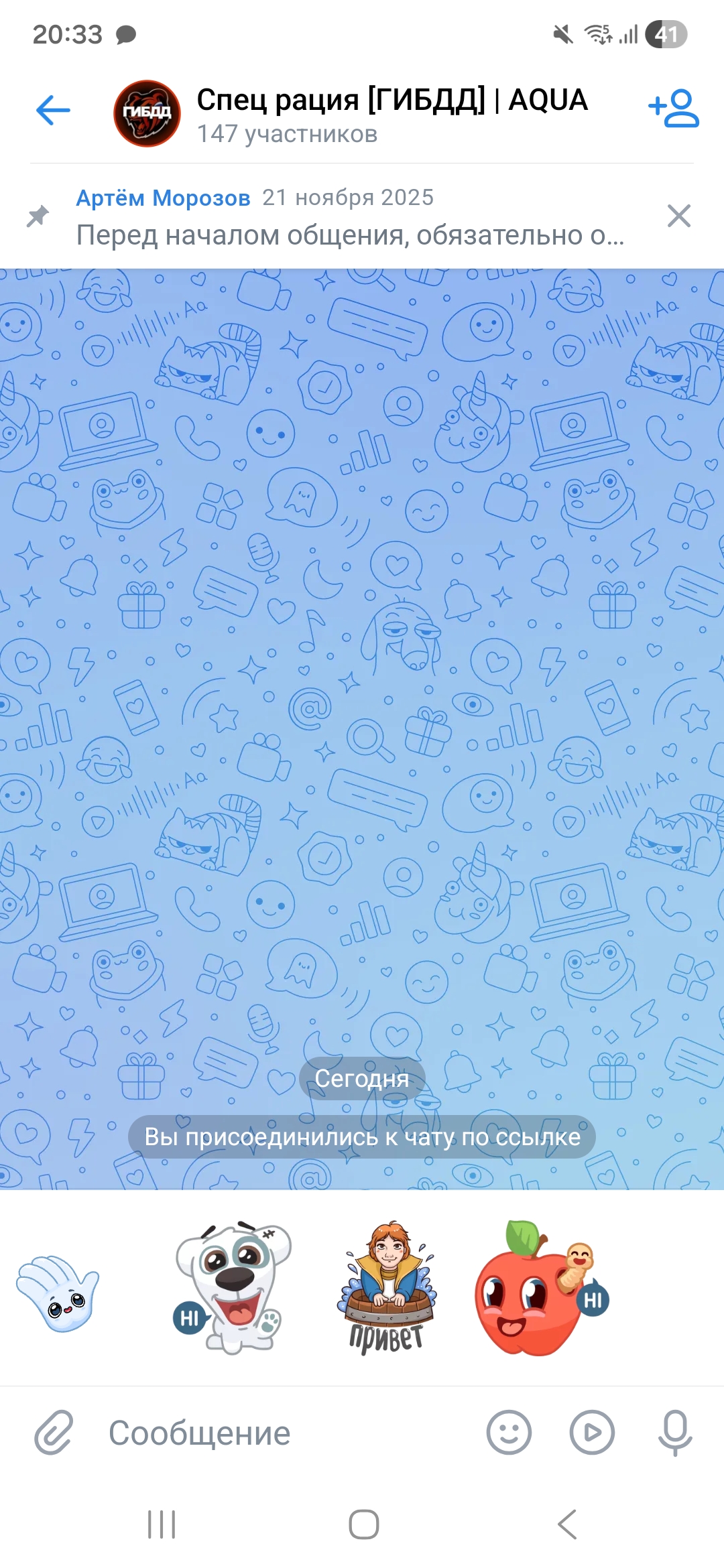Screen dimensions: 724x1568
Task: Attach a file with the paperclip
Action: pyautogui.click(x=54, y=1432)
